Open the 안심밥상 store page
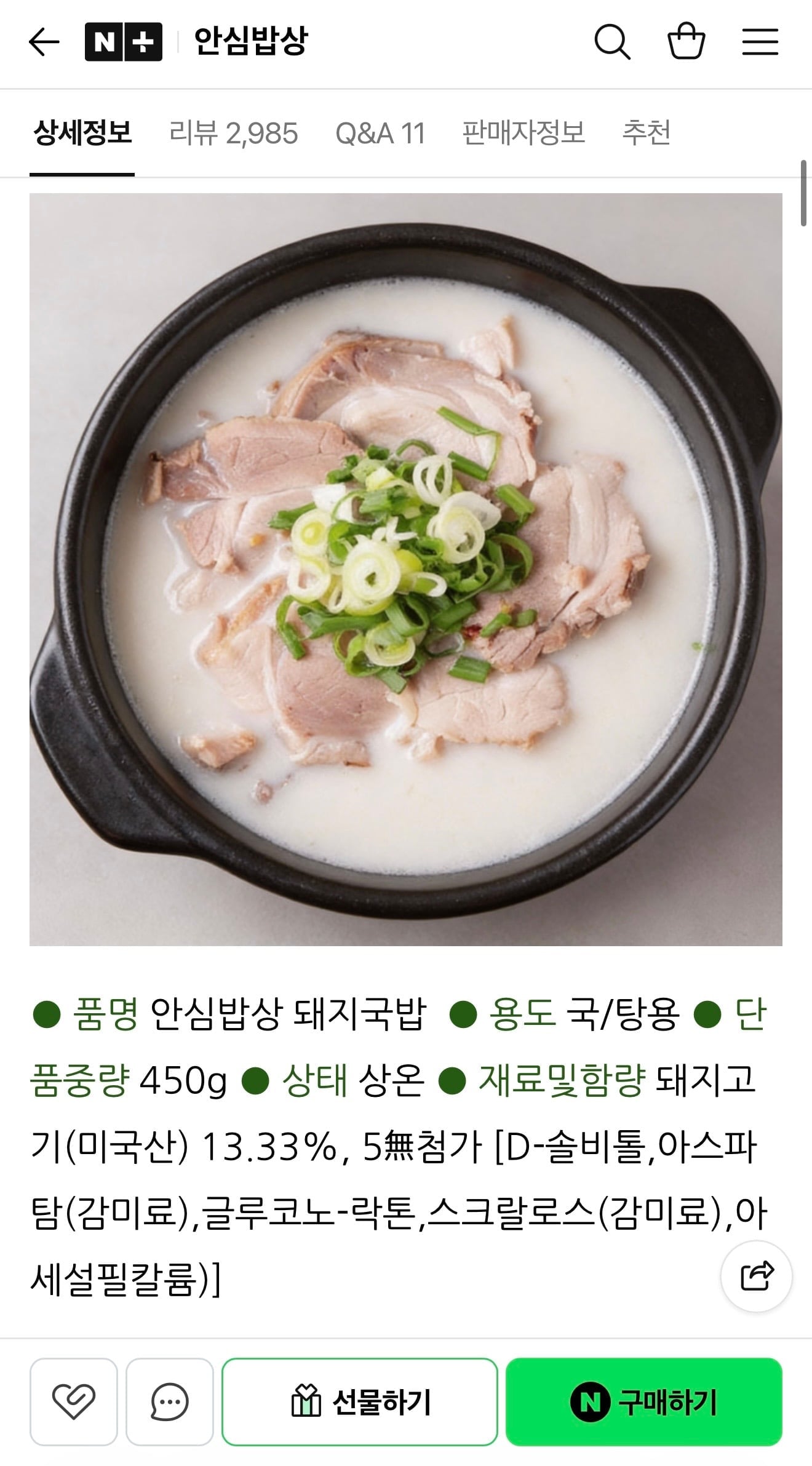Viewport: 812px width, 1466px height. (251, 41)
